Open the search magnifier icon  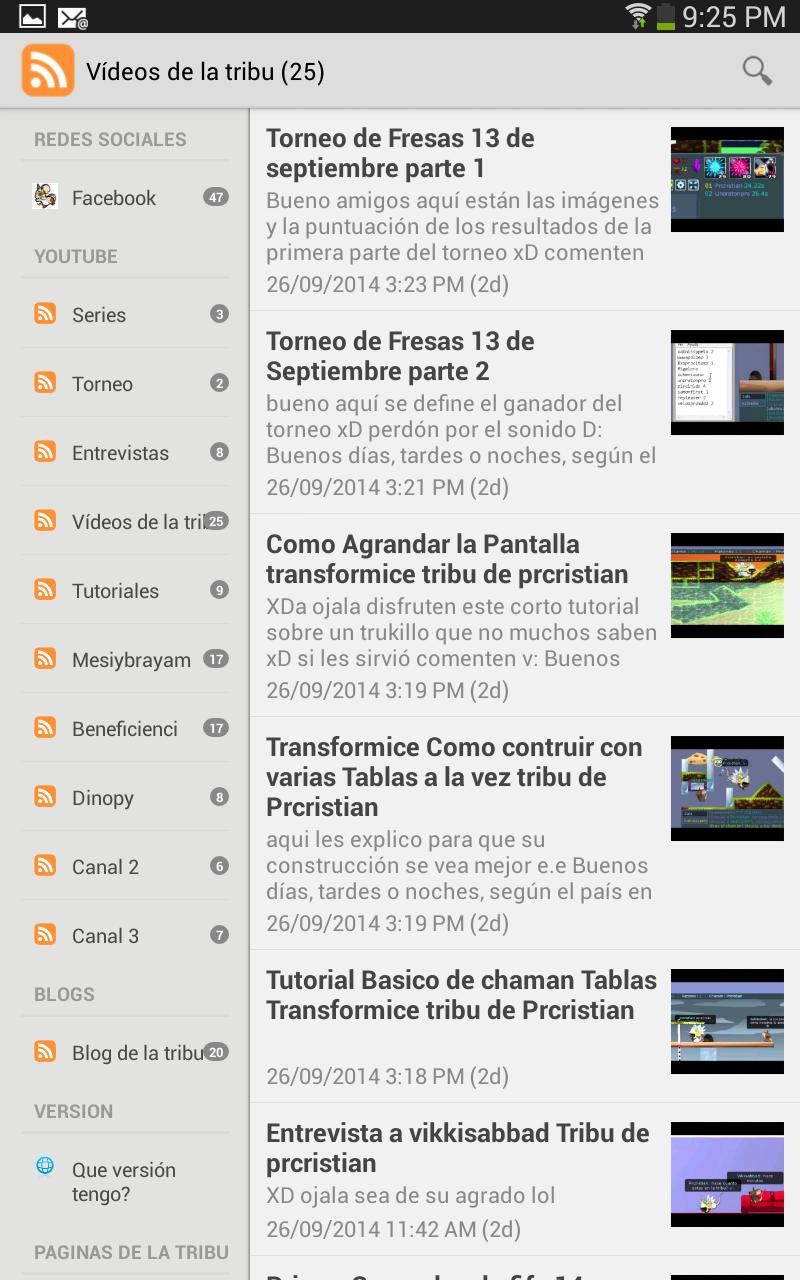pyautogui.click(x=757, y=71)
